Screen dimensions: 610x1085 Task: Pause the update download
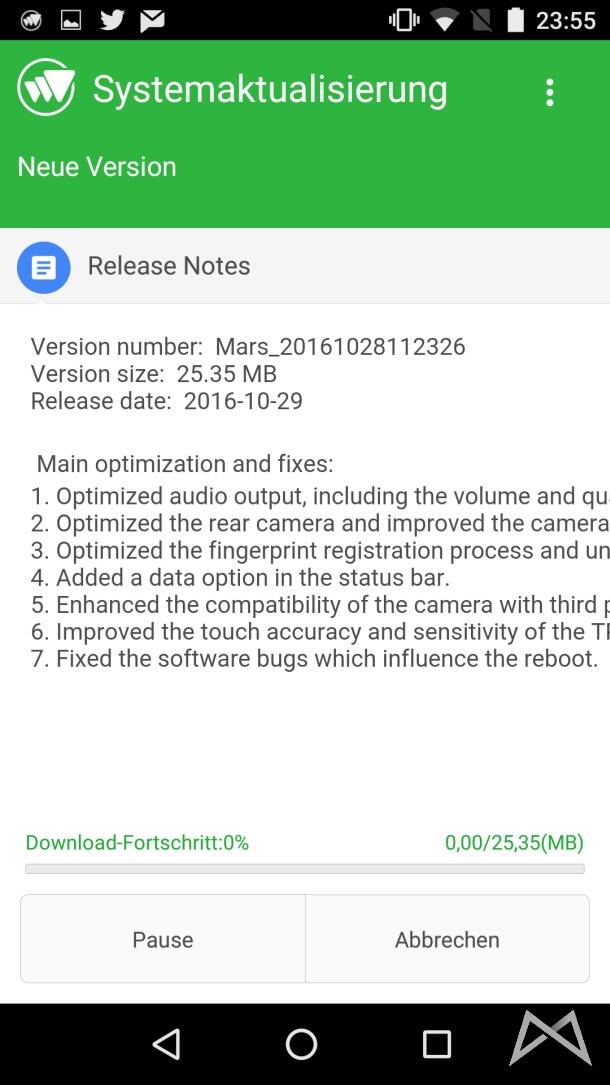pos(163,939)
